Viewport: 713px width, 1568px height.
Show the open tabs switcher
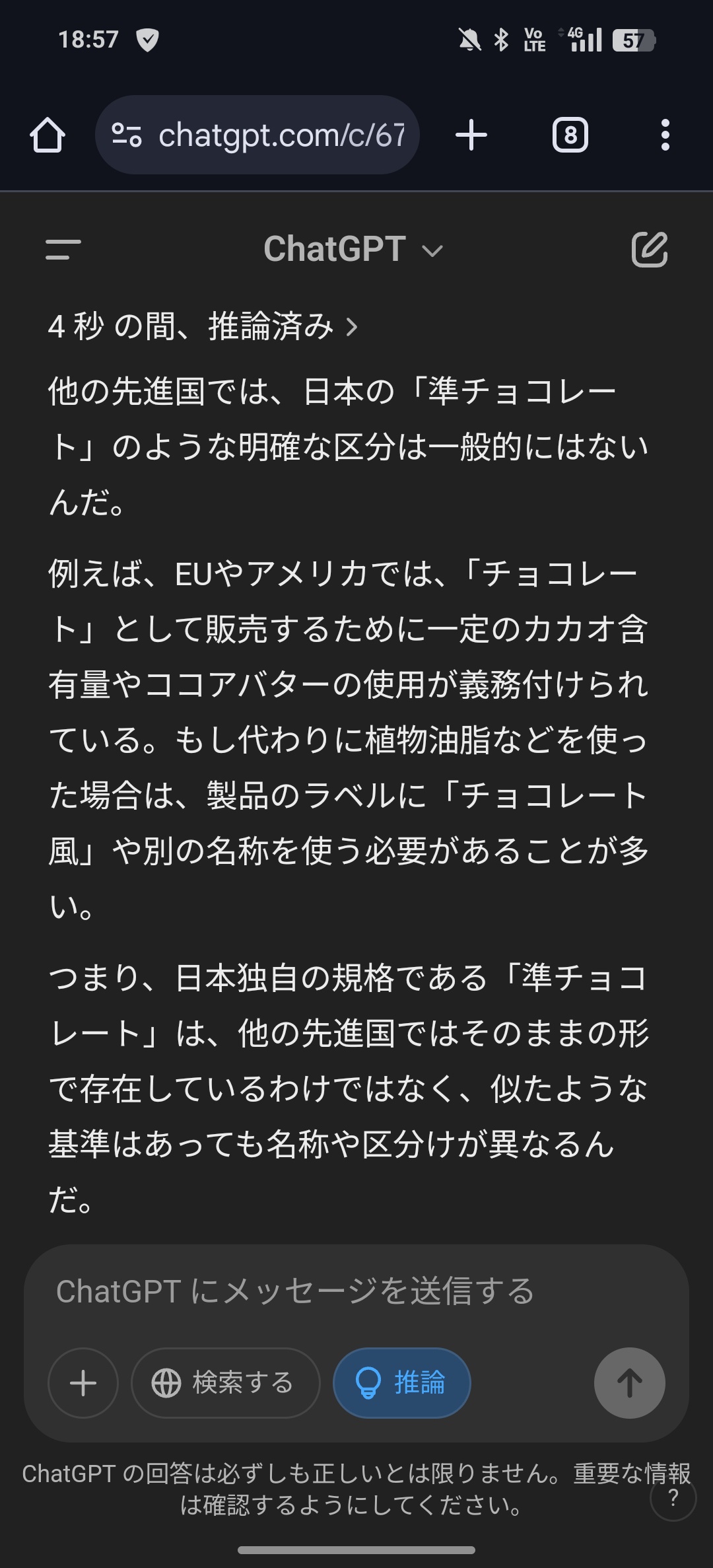pos(570,135)
